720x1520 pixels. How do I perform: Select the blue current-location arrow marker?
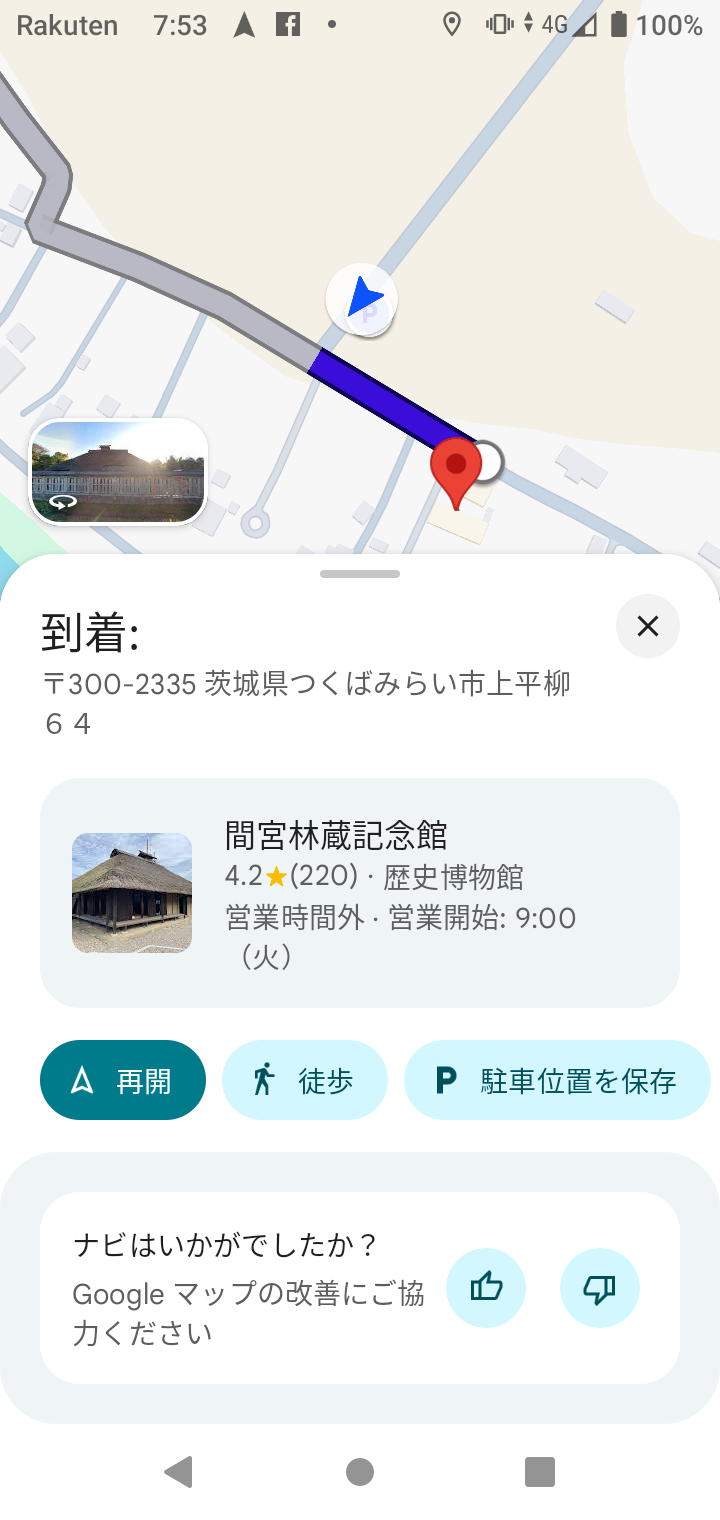[x=362, y=297]
